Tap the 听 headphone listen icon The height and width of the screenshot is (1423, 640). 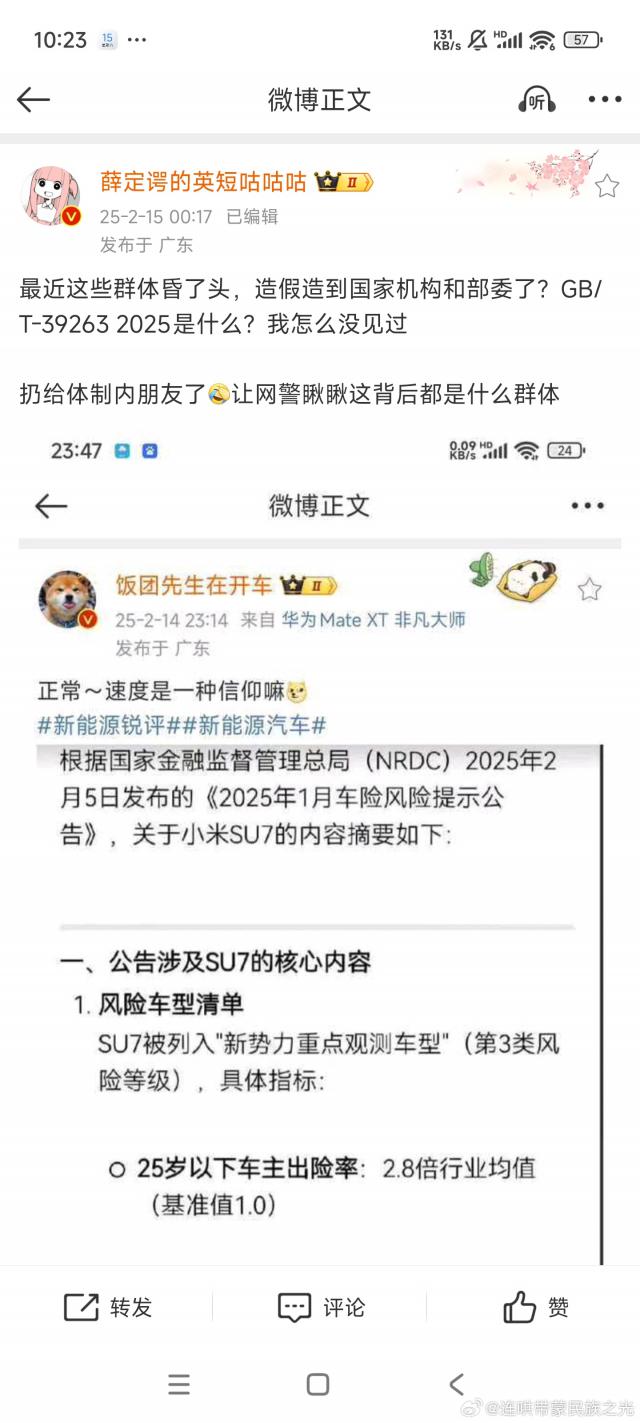[537, 99]
